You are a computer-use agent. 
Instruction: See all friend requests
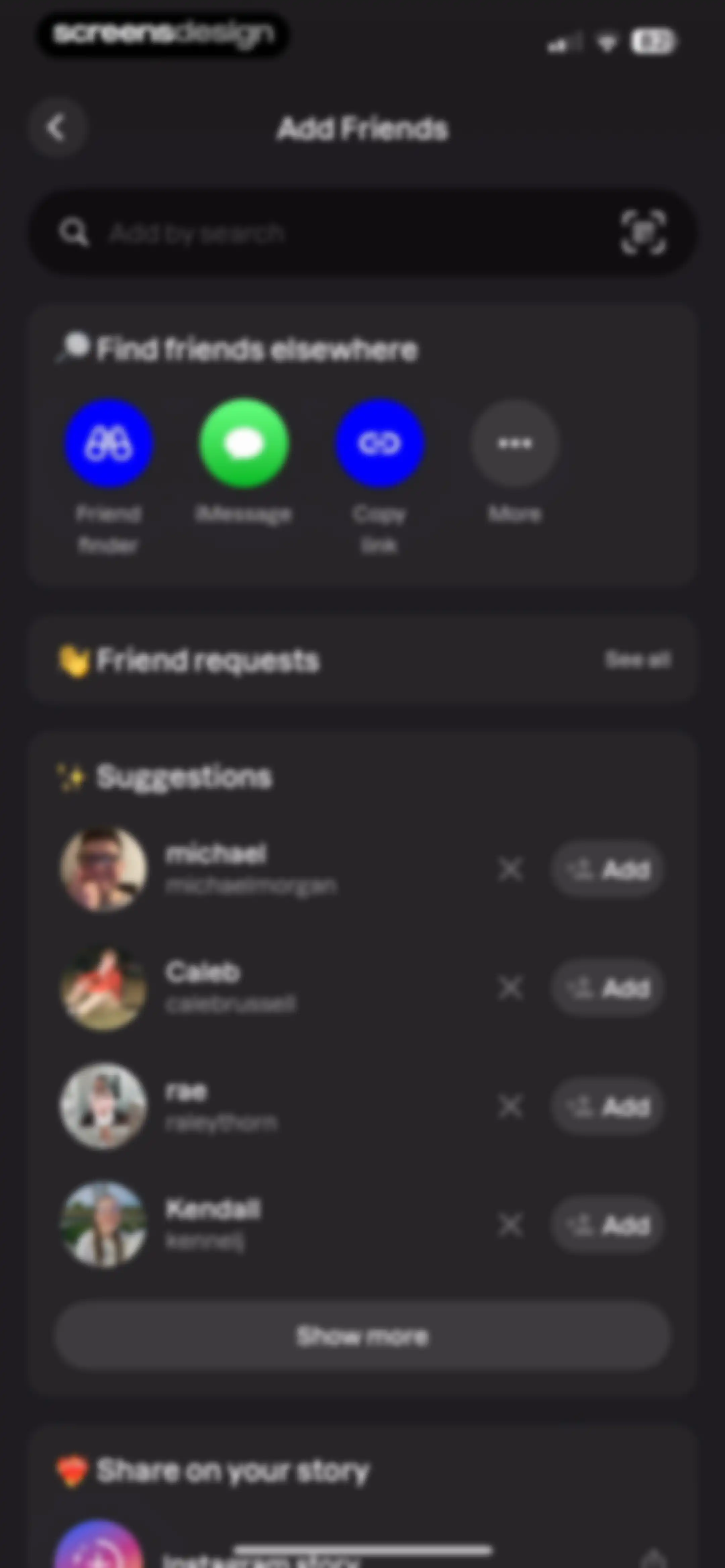pos(638,659)
